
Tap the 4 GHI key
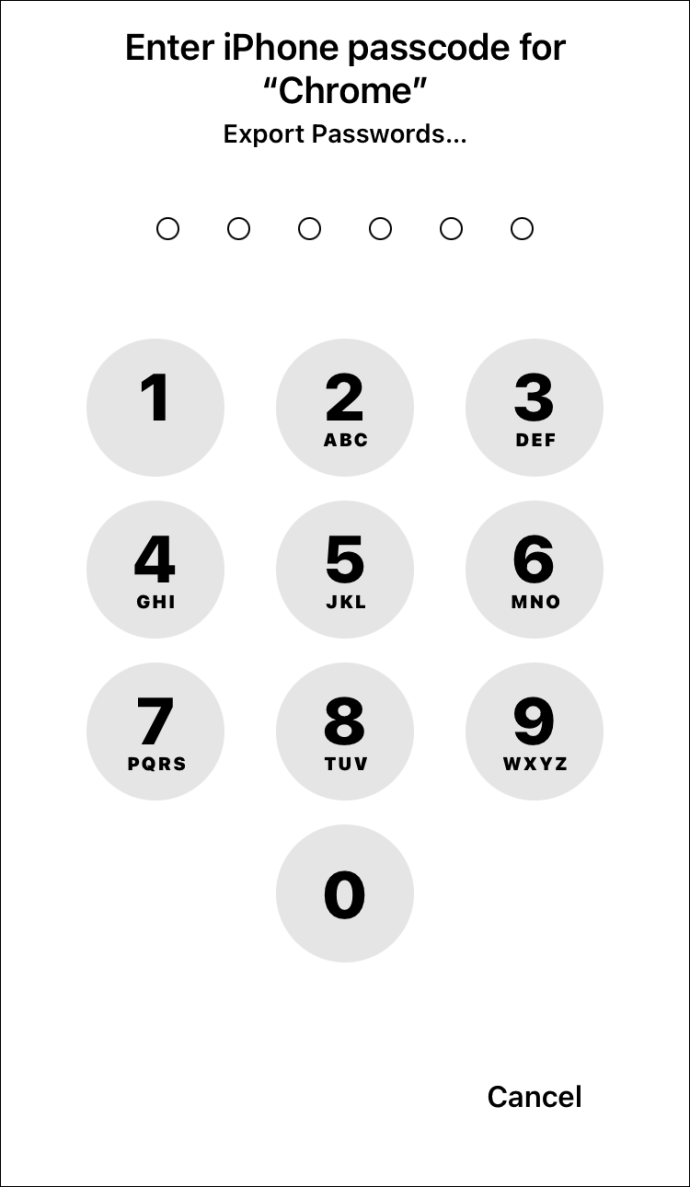coord(155,569)
